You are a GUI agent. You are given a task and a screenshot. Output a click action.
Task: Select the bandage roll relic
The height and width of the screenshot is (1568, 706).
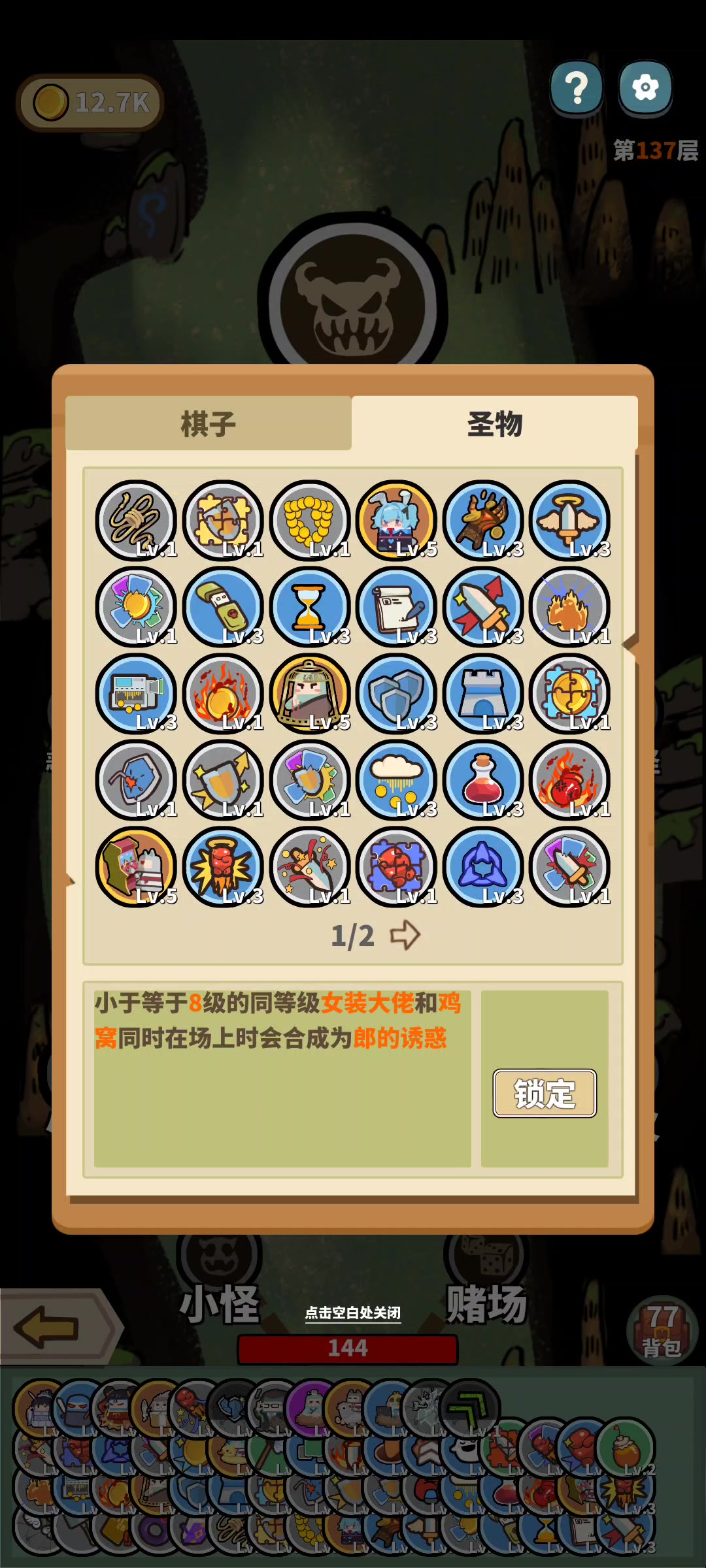(x=223, y=607)
